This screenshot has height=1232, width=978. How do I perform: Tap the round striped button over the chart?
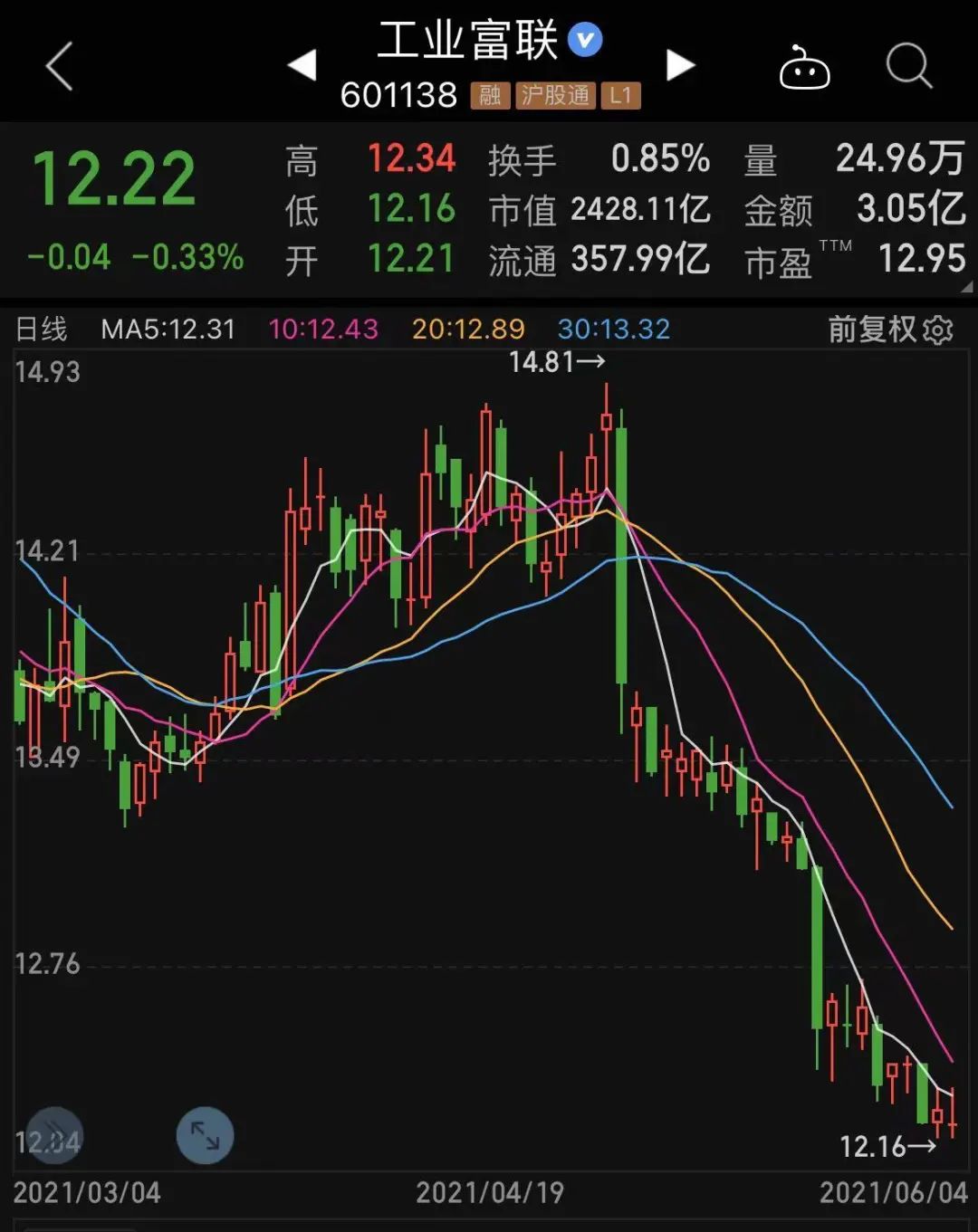(54, 1135)
